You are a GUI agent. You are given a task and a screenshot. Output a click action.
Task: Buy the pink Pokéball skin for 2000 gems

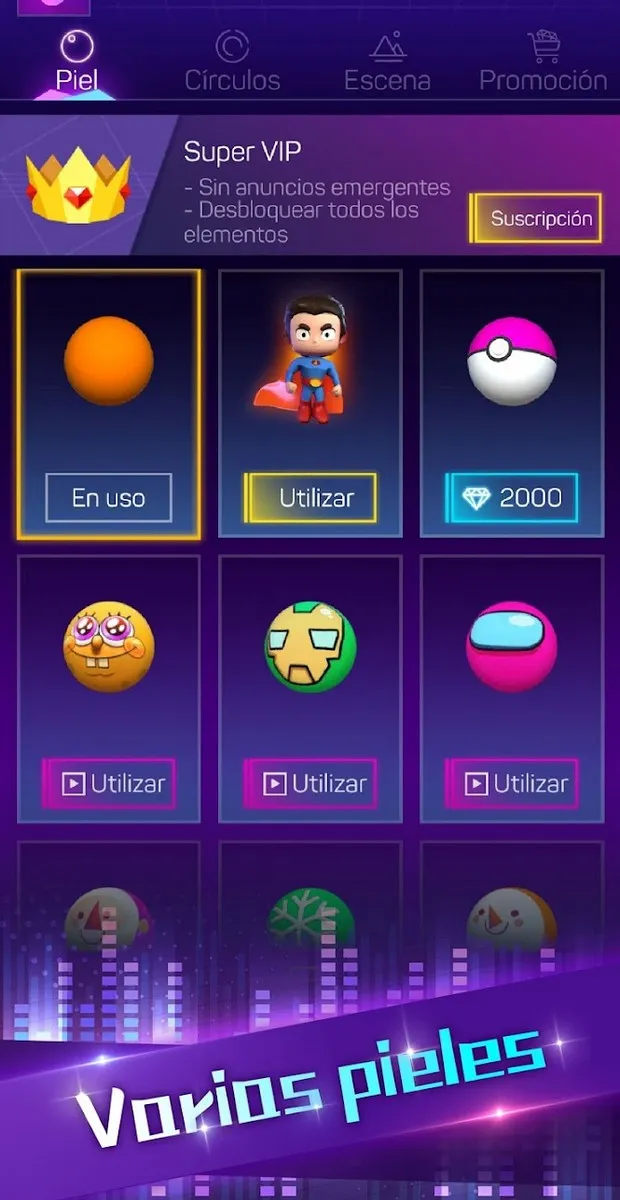click(x=512, y=497)
